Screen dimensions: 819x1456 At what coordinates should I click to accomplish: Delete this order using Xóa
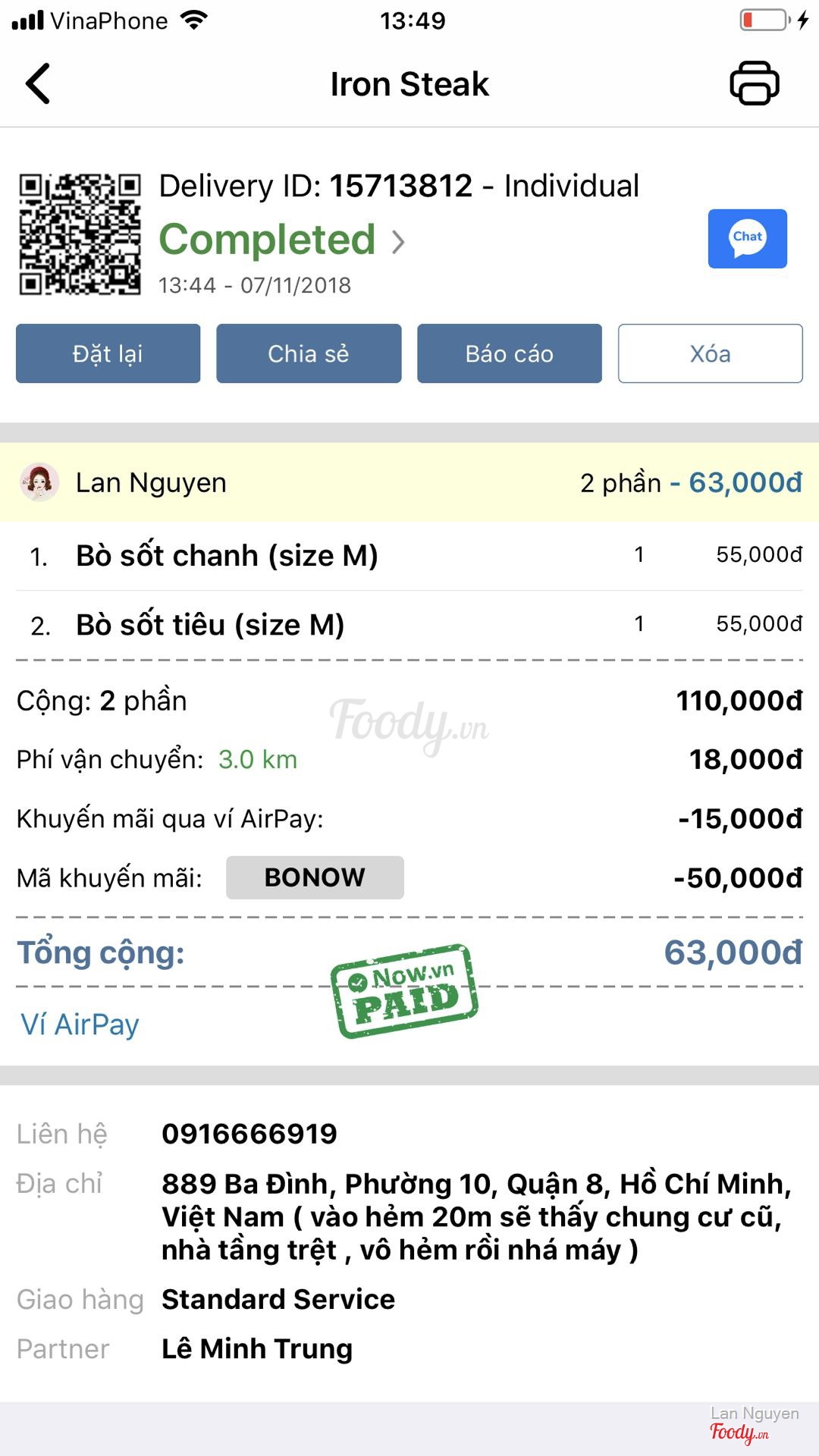pos(710,353)
